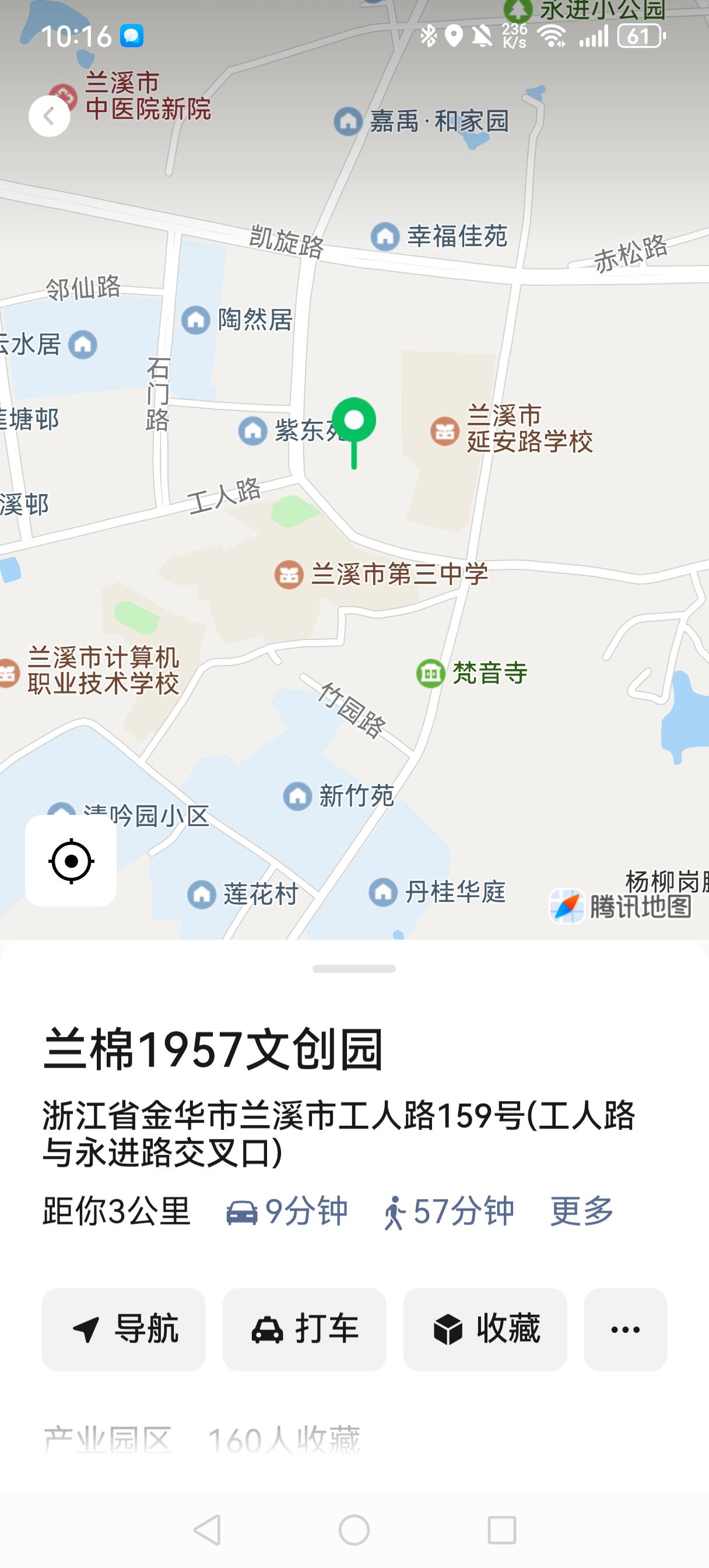Expand the place details sheet handle
This screenshot has height=1568, width=709.
tap(354, 968)
